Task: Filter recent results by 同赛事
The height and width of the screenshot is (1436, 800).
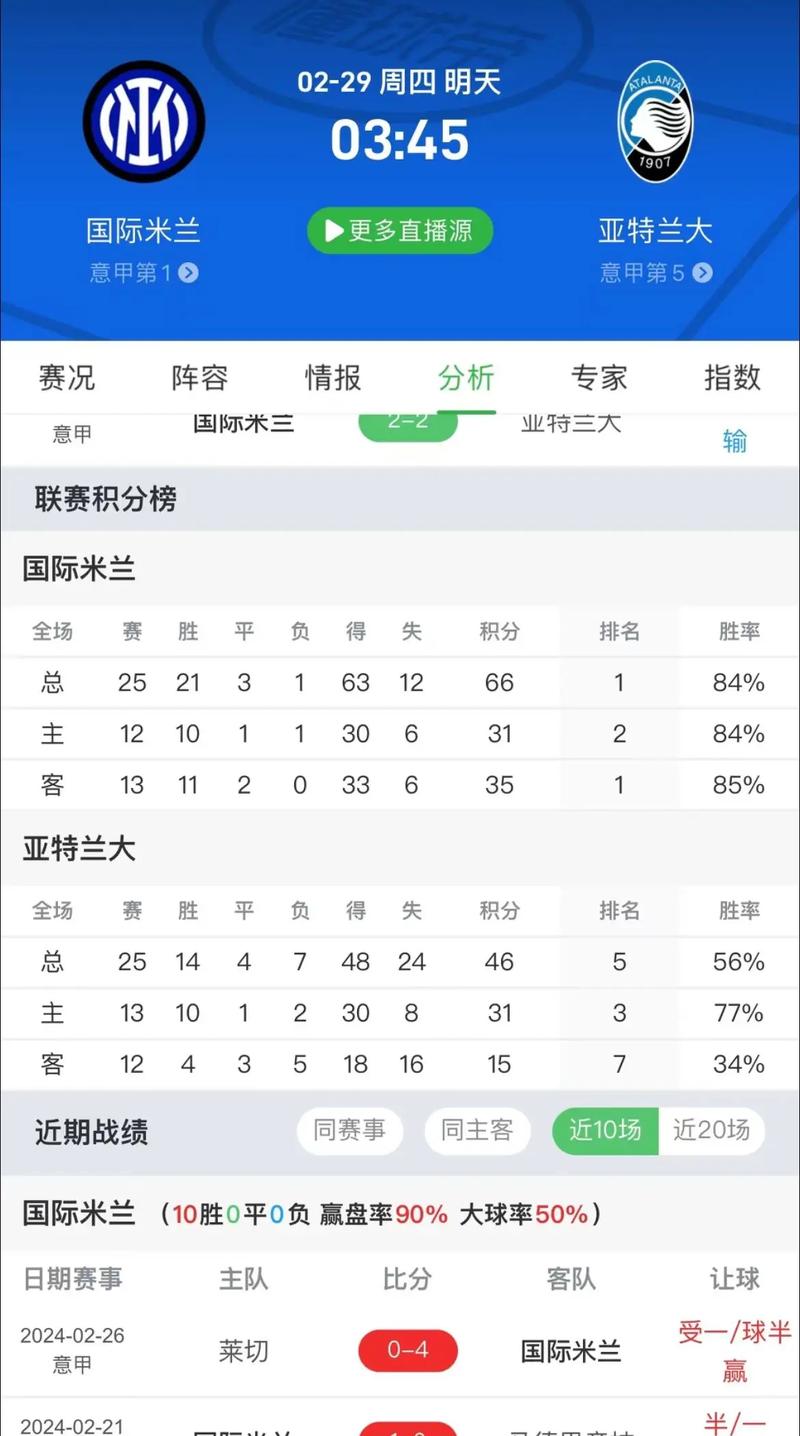Action: [x=349, y=1131]
